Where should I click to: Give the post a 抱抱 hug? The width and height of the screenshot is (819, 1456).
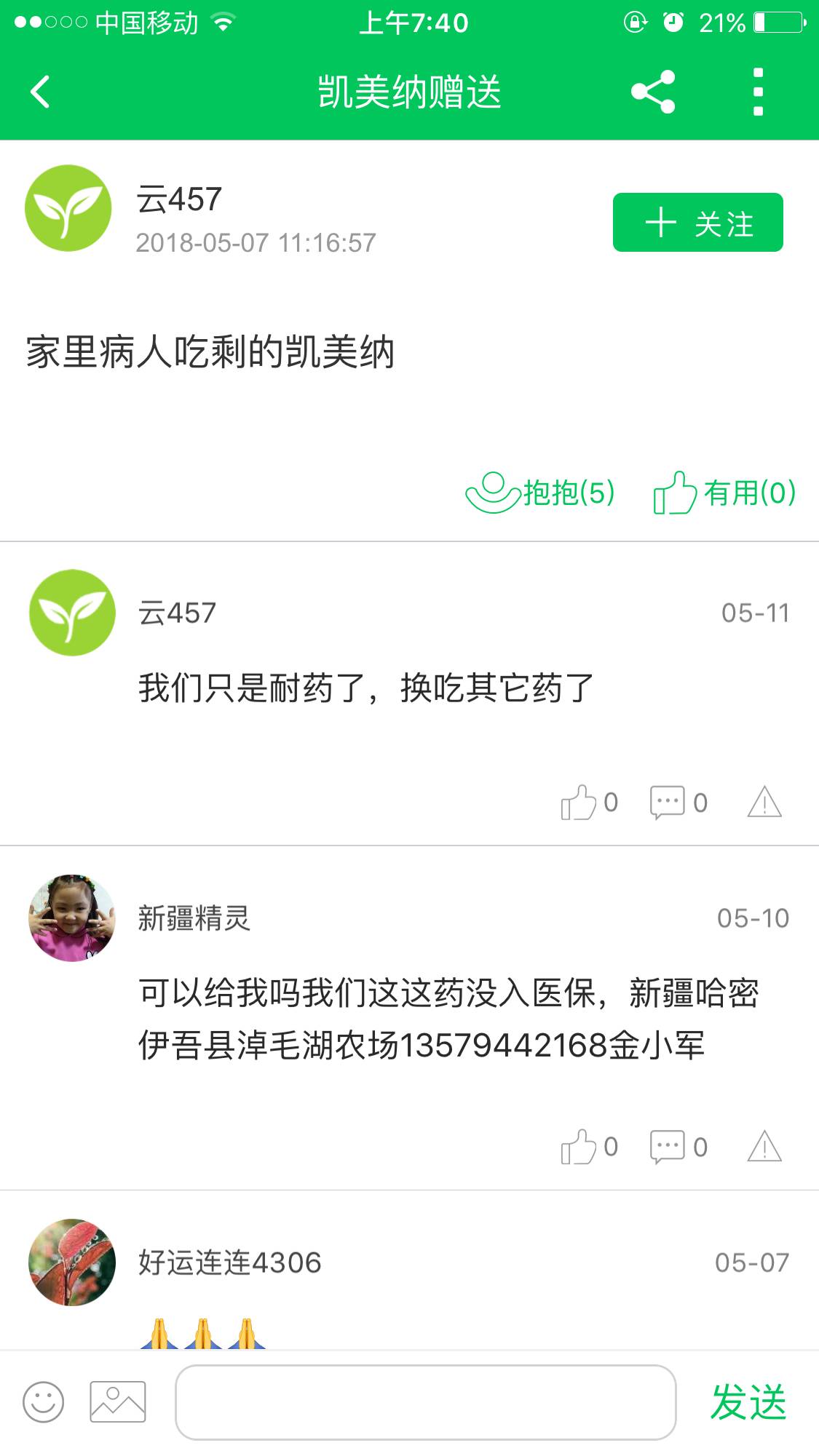click(x=540, y=493)
